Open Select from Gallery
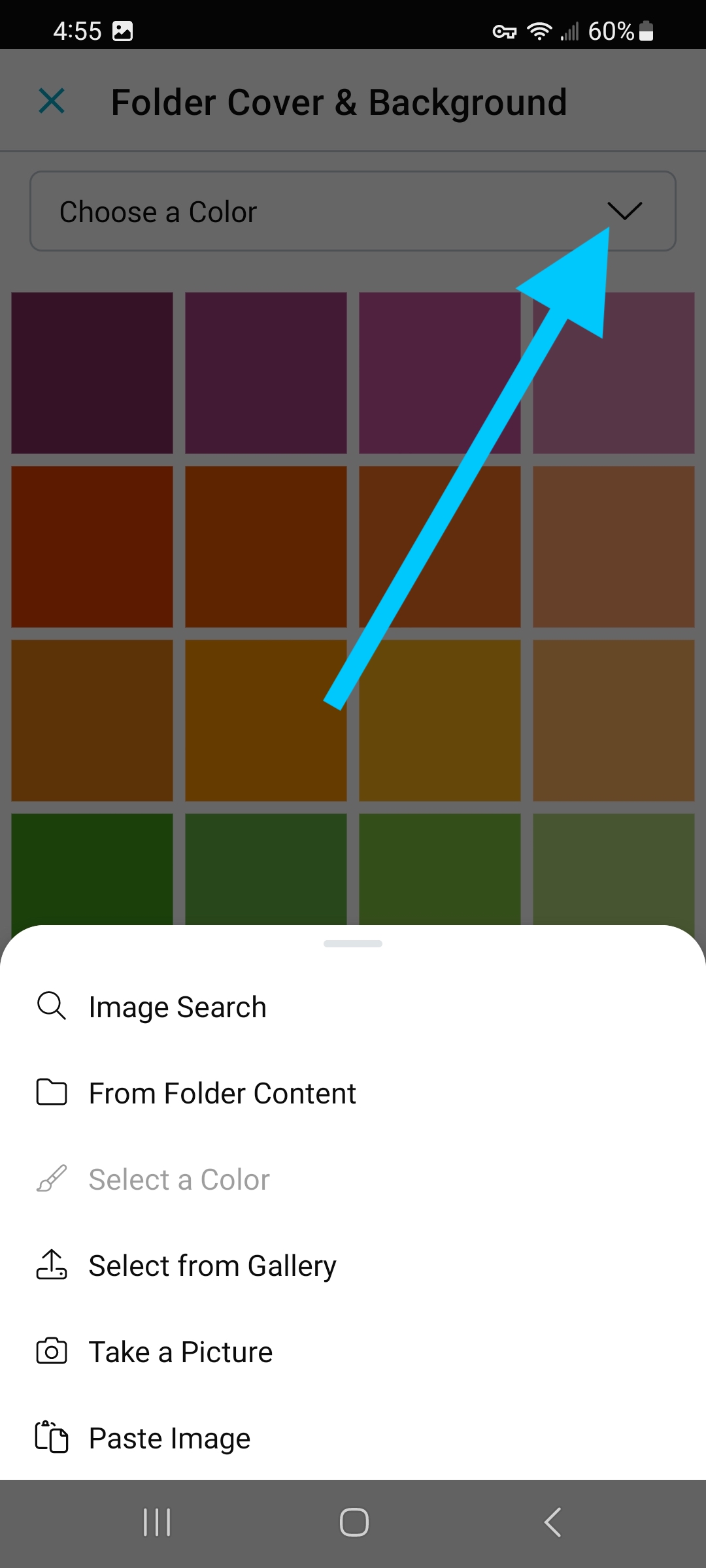Viewport: 706px width, 1568px height. (212, 1266)
